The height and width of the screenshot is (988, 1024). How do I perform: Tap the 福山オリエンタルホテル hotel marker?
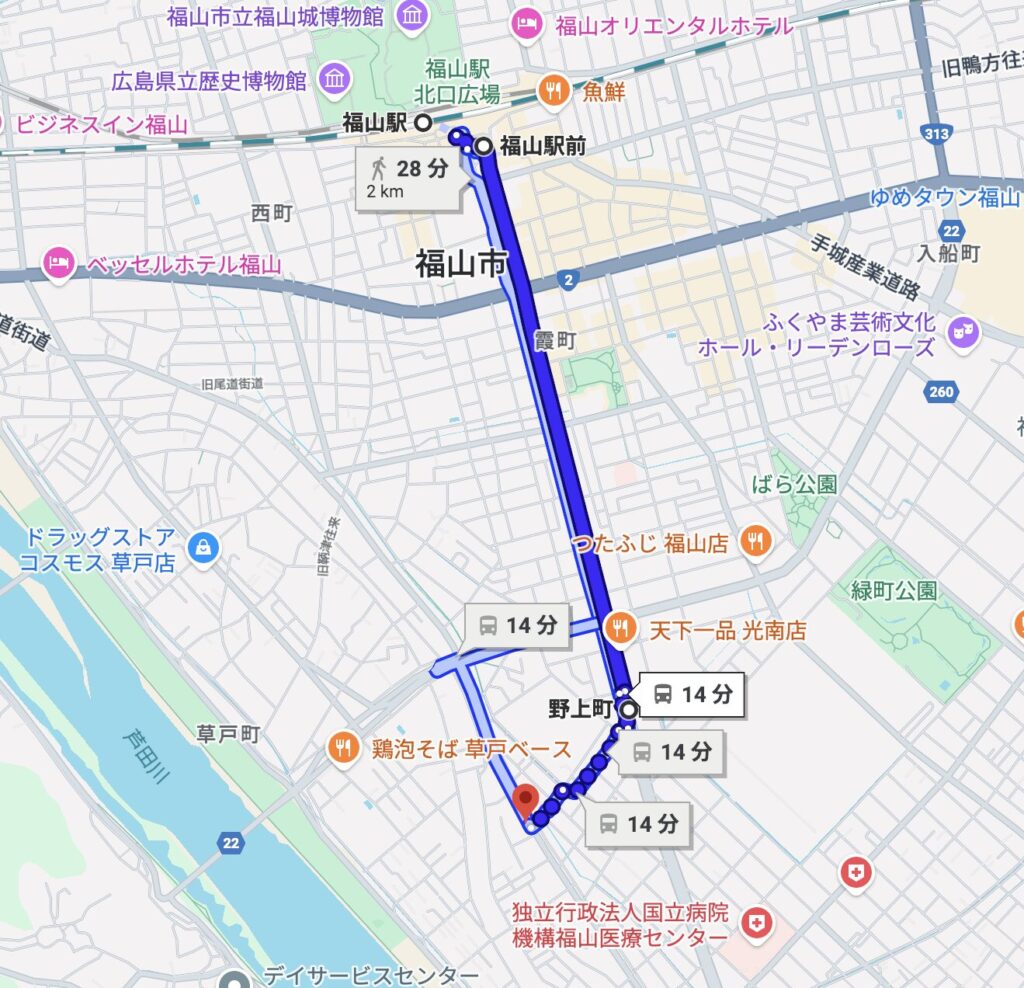527,25
